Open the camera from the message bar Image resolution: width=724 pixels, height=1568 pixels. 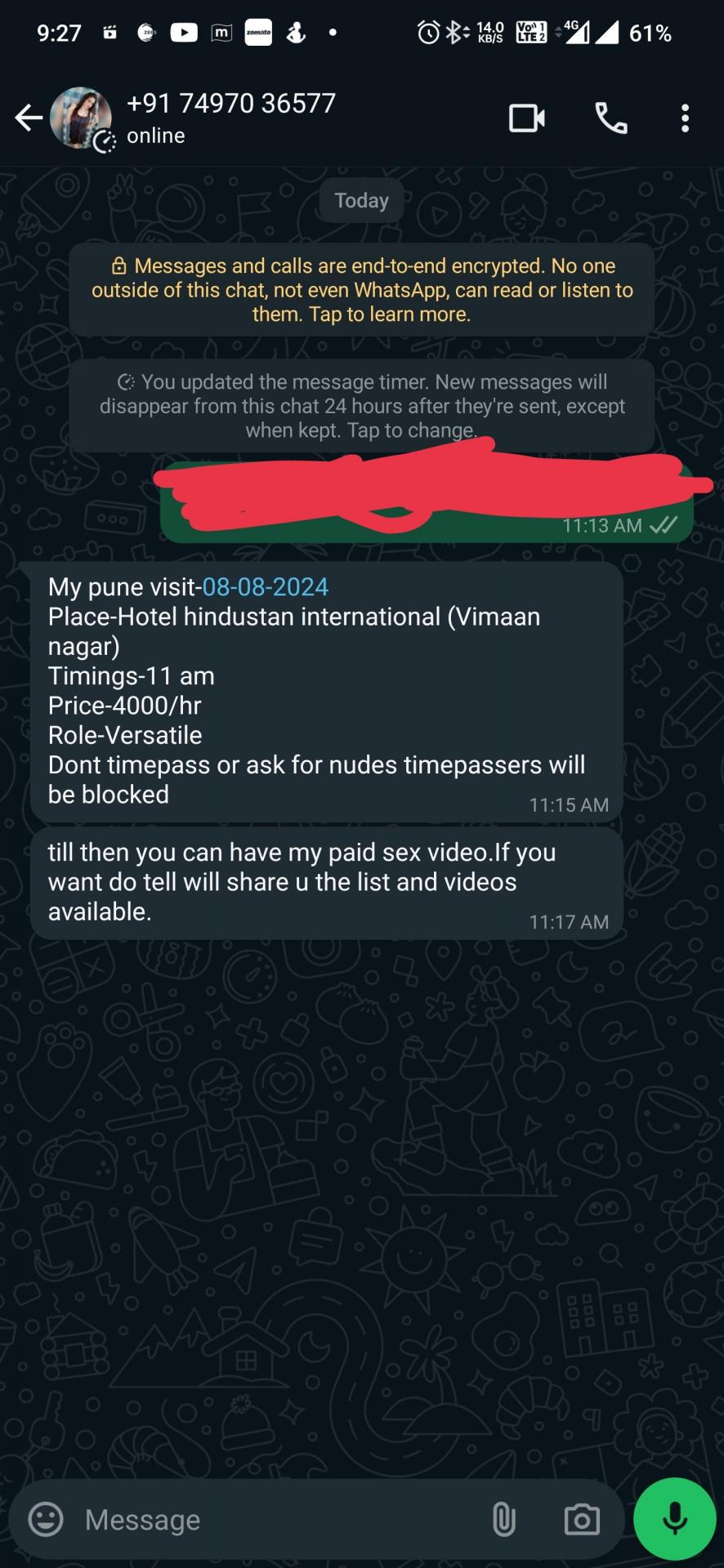coord(582,1520)
